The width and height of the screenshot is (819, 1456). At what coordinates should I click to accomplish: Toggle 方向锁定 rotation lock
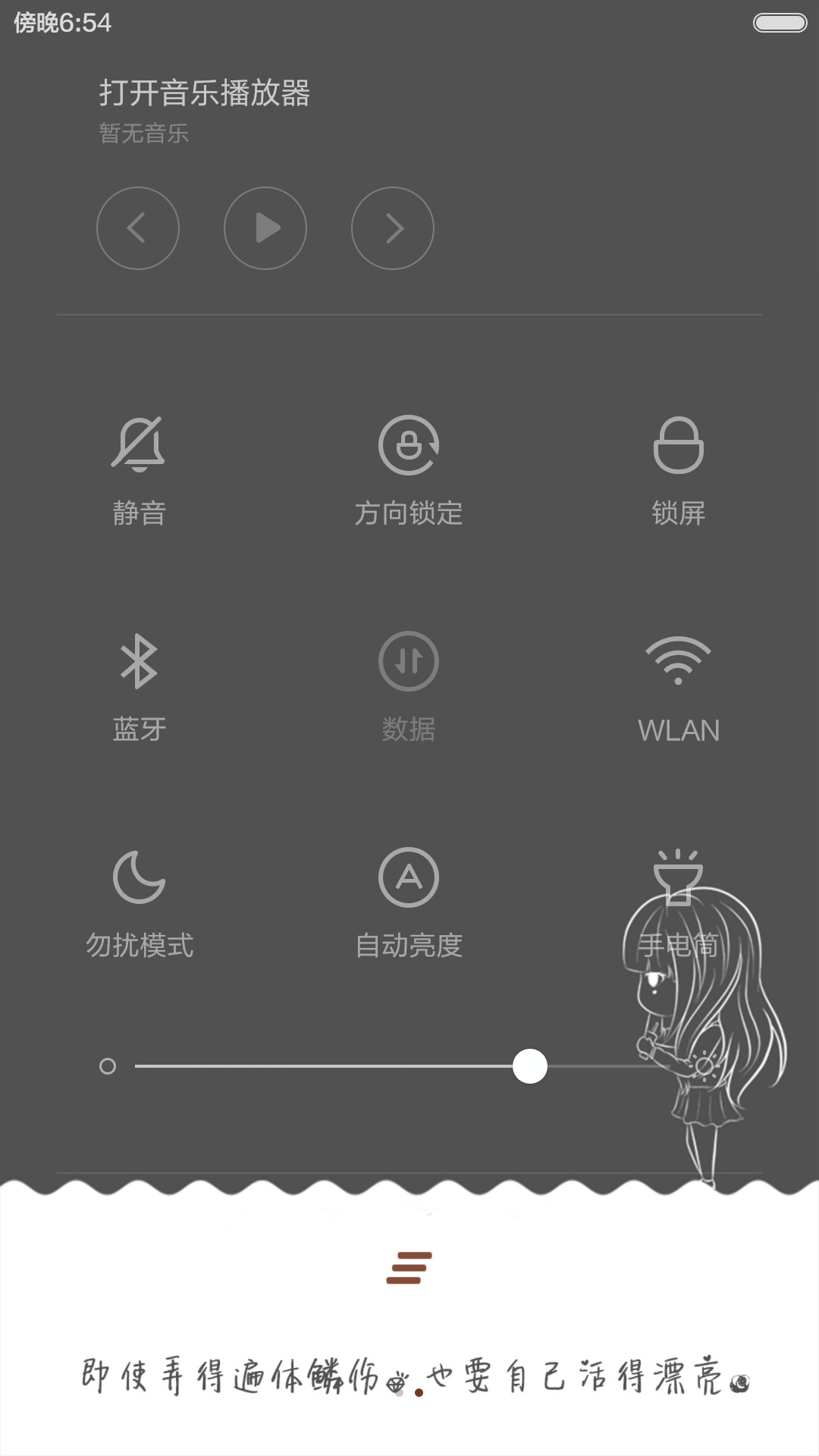point(409,470)
